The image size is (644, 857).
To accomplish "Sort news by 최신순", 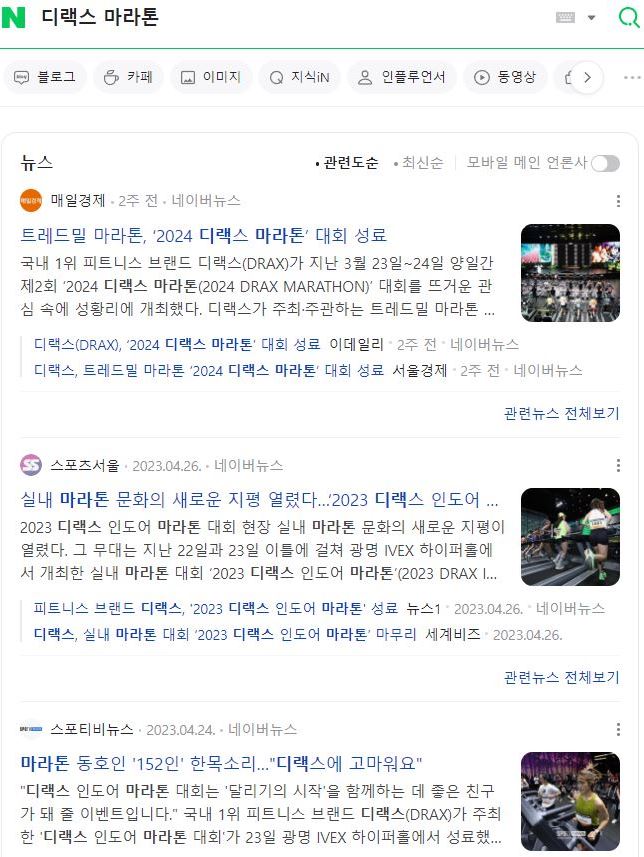I will 422,163.
